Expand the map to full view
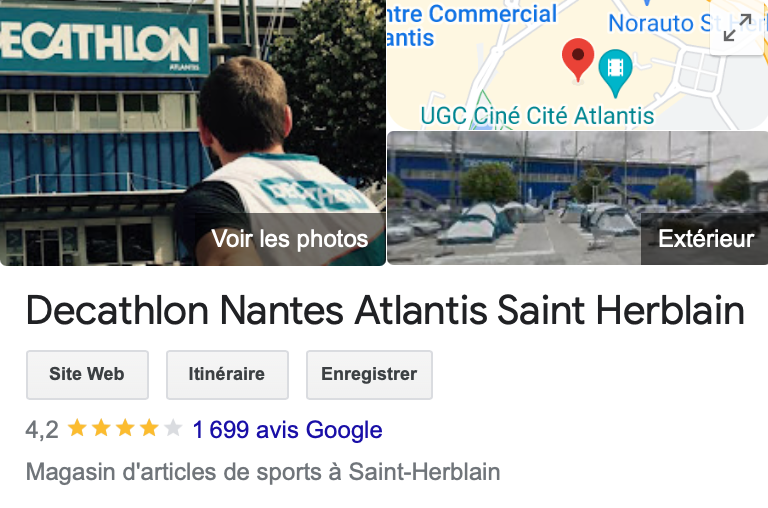Screen dimensions: 768x508 tap(738, 28)
